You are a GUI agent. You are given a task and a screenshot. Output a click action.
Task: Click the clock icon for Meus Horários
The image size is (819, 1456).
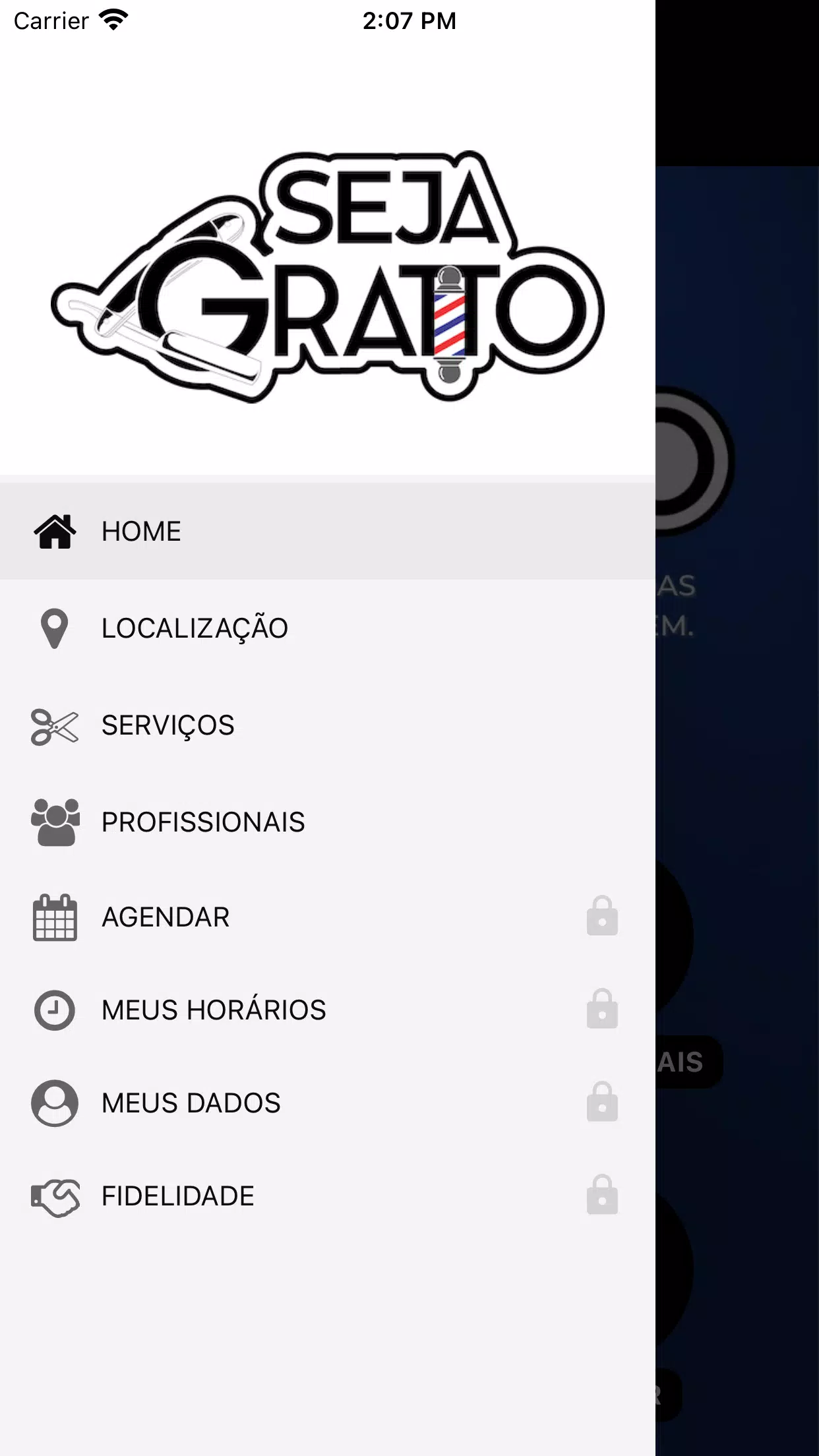(x=55, y=1010)
